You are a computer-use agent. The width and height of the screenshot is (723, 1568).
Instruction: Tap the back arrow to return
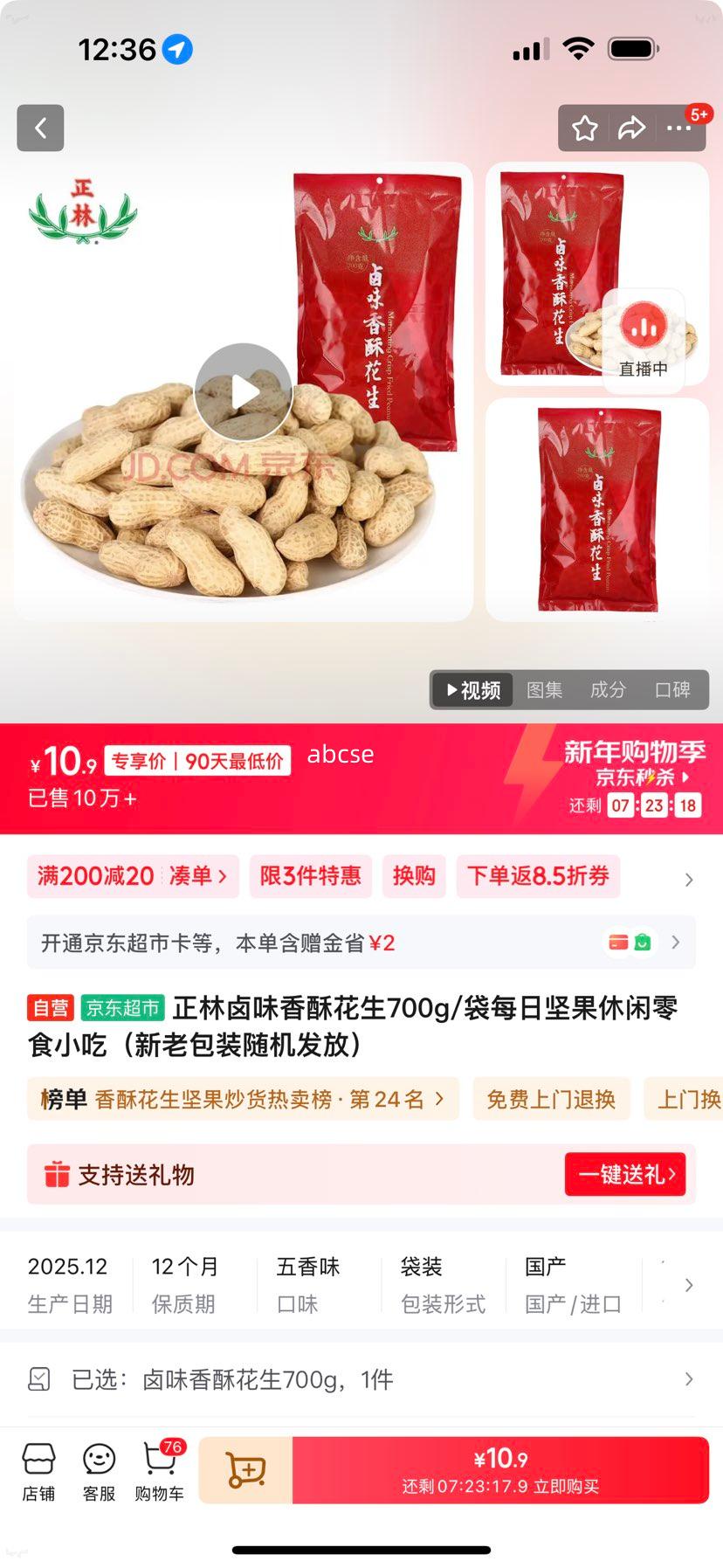coord(40,127)
